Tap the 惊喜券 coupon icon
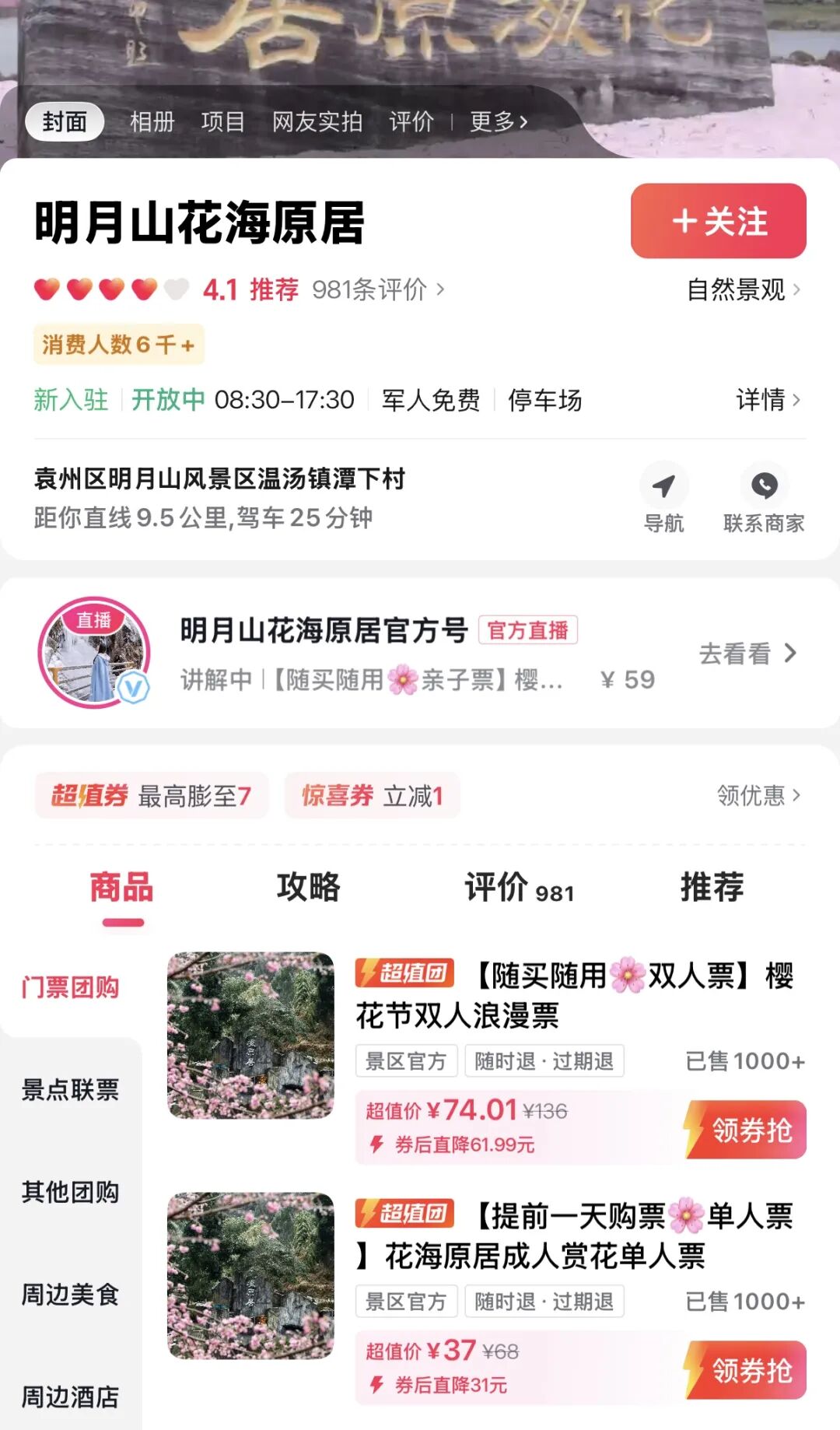Screen dimensions: 840x1430 click(x=334, y=796)
